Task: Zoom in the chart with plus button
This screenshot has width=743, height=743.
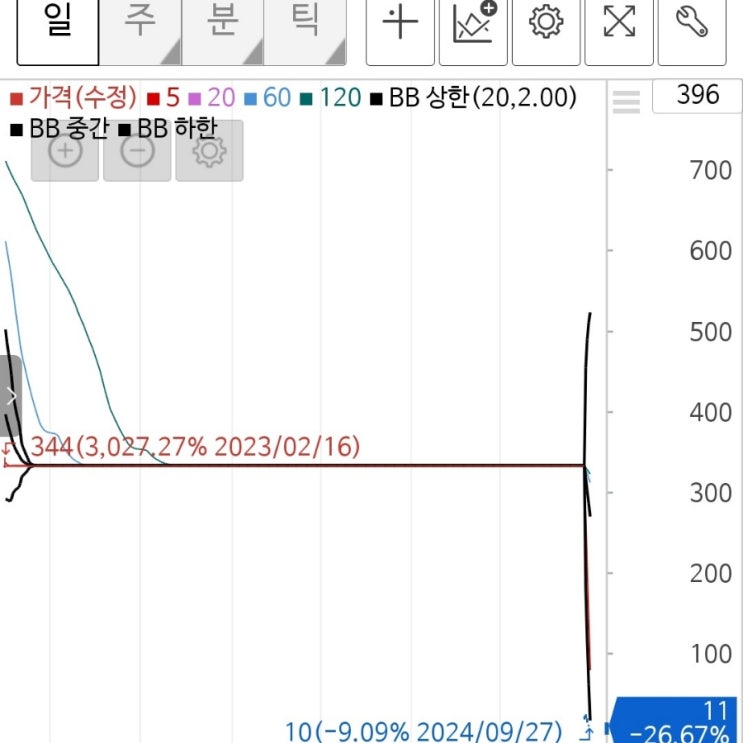Action: coord(65,152)
